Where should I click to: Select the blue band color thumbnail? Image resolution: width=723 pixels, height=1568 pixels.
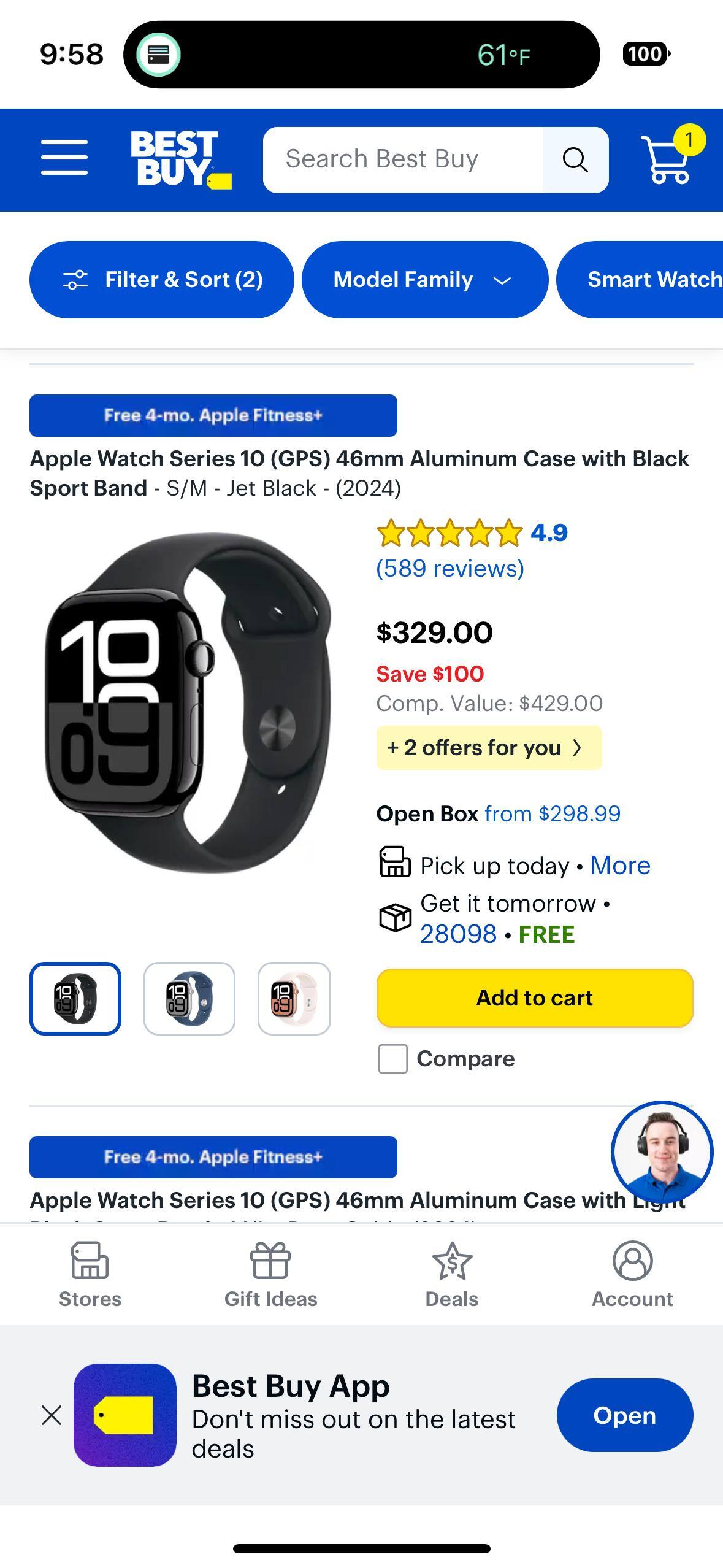point(189,998)
